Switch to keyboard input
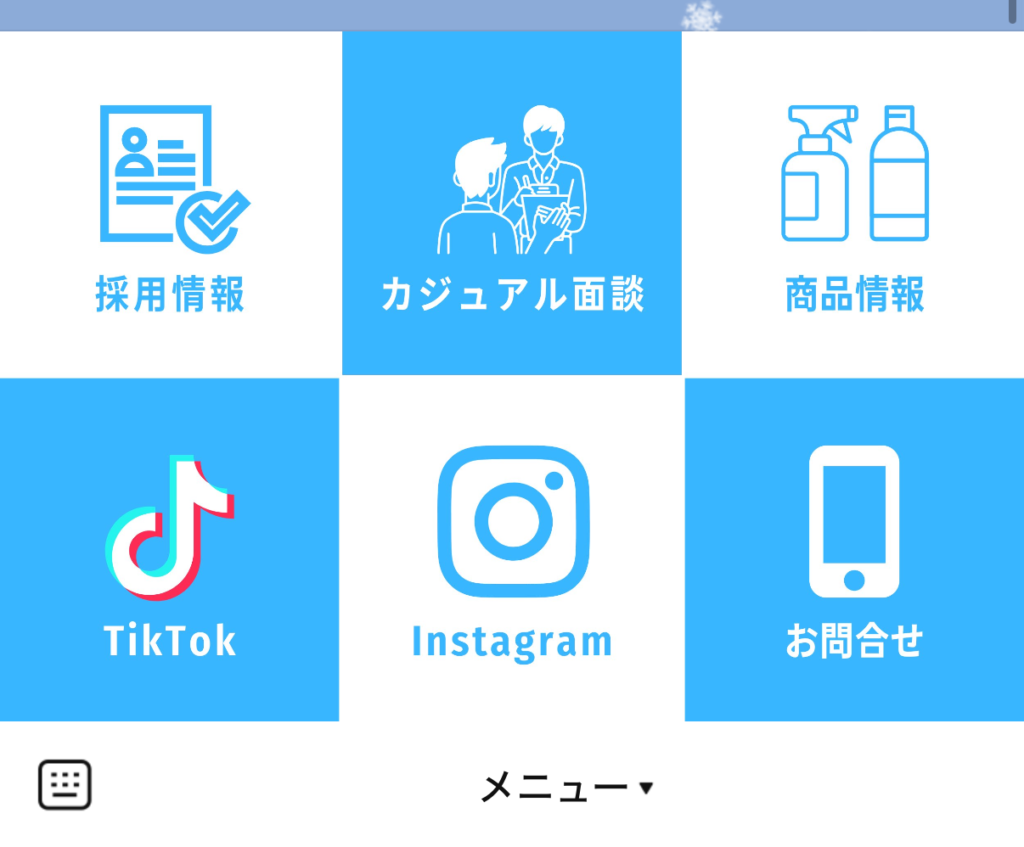The width and height of the screenshot is (1024, 847). point(65,785)
